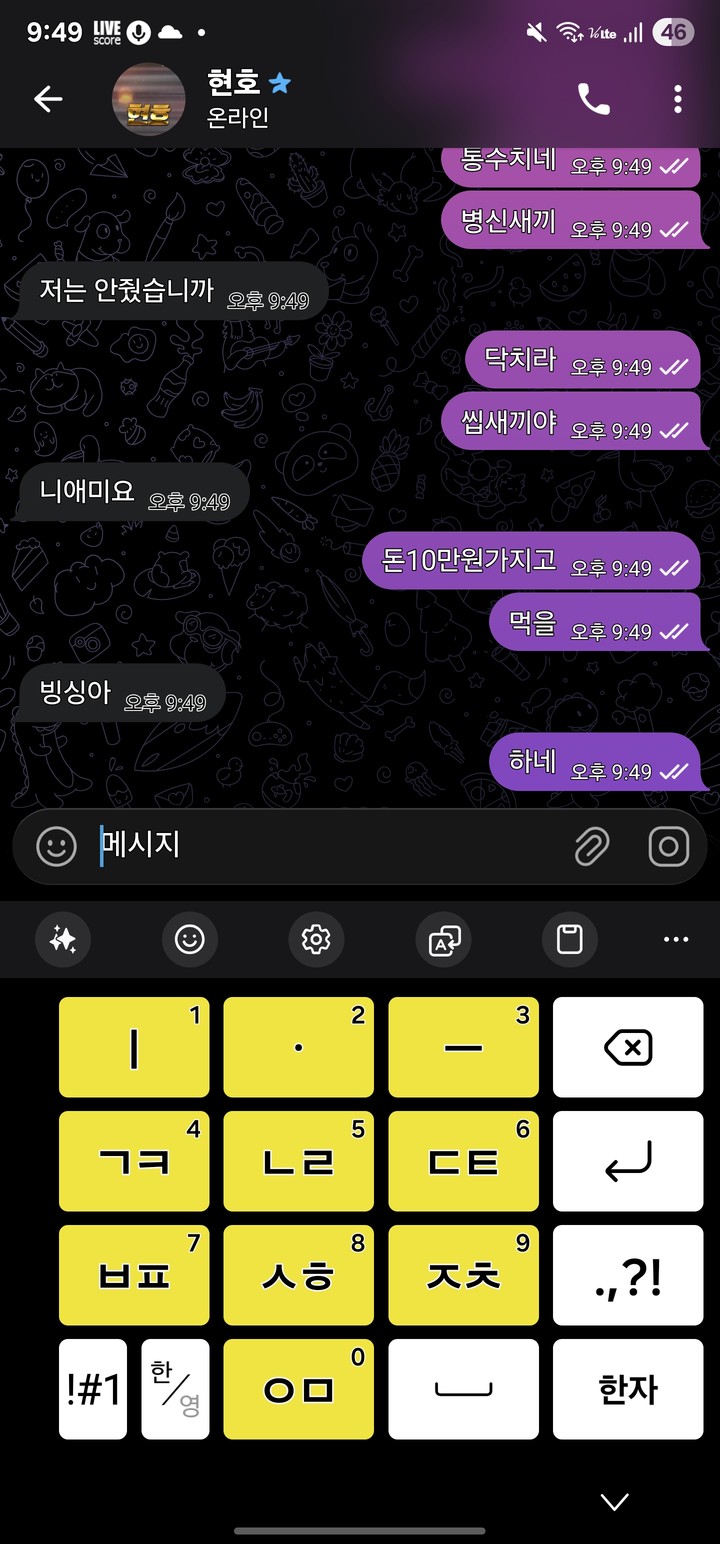Focus the 메시지 input field
This screenshot has width=720, height=1544.
pos(330,845)
